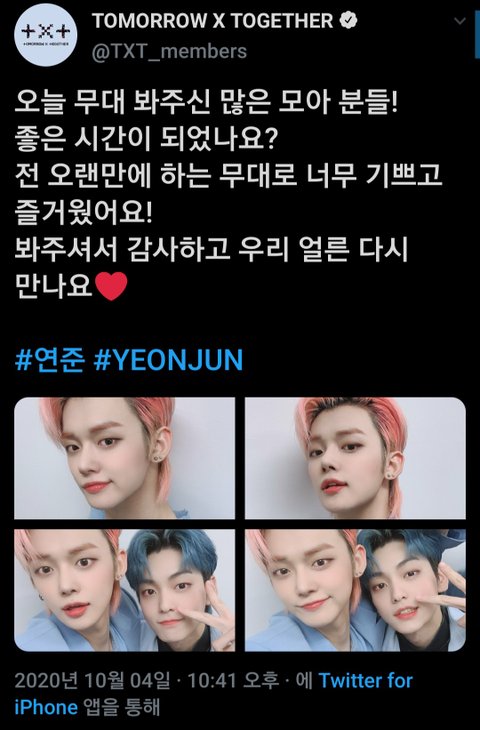Open the #YEONJUN hashtag
Image resolution: width=480 pixels, height=730 pixels.
click(x=169, y=360)
